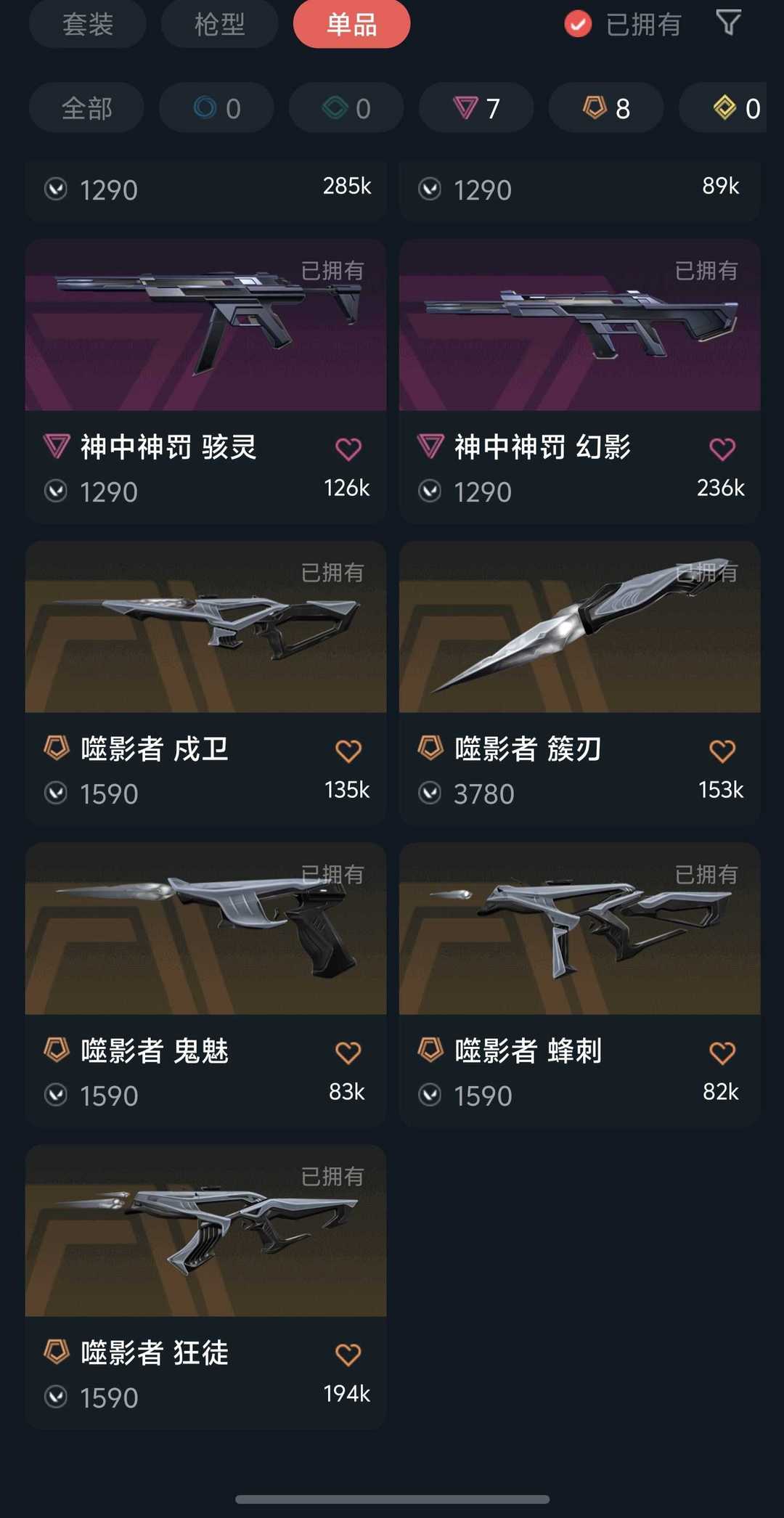Favorite the 神中神罚 幻影 skin
This screenshot has width=784, height=1518.
click(722, 449)
